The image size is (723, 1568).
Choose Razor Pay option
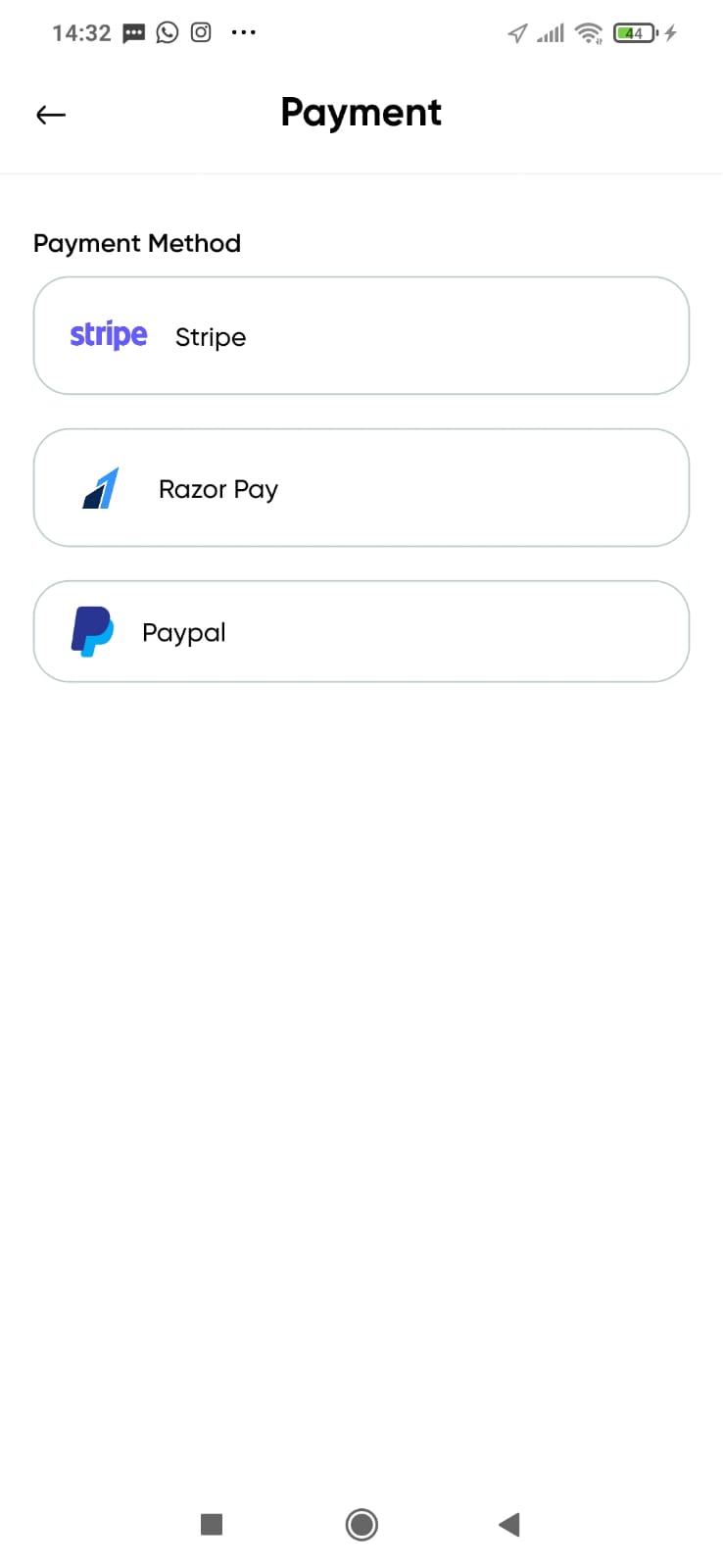tap(361, 488)
